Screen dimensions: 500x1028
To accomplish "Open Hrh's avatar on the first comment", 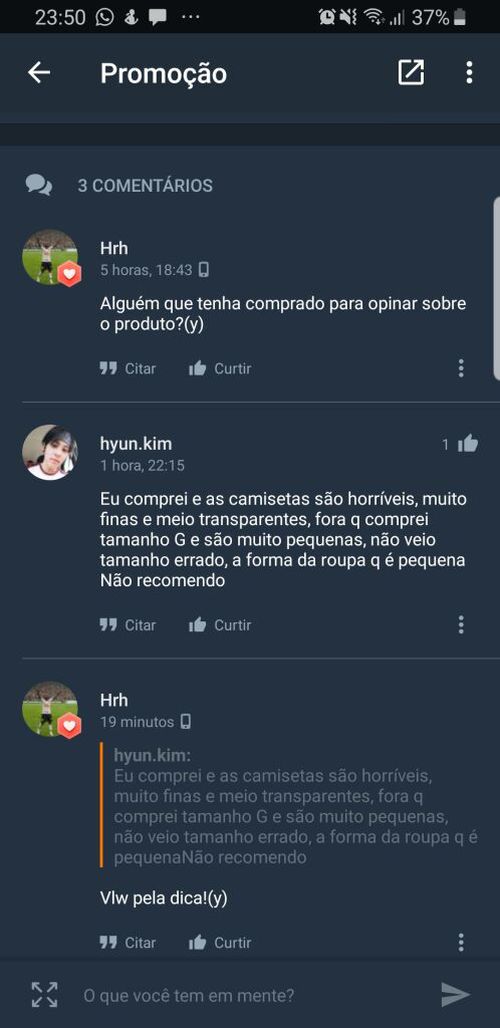I will pos(50,257).
